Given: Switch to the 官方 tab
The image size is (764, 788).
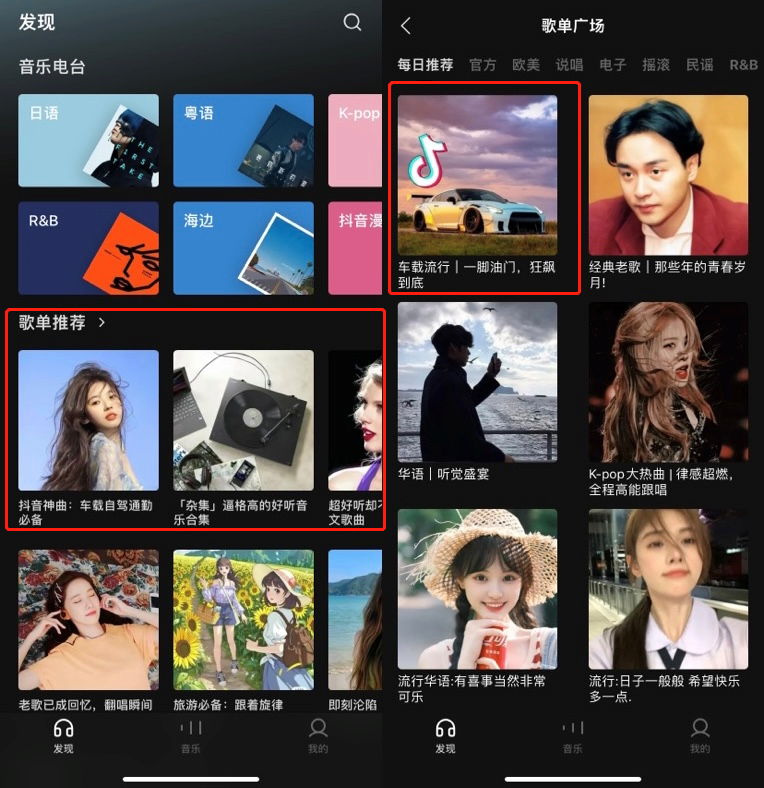Looking at the screenshot, I should [483, 65].
